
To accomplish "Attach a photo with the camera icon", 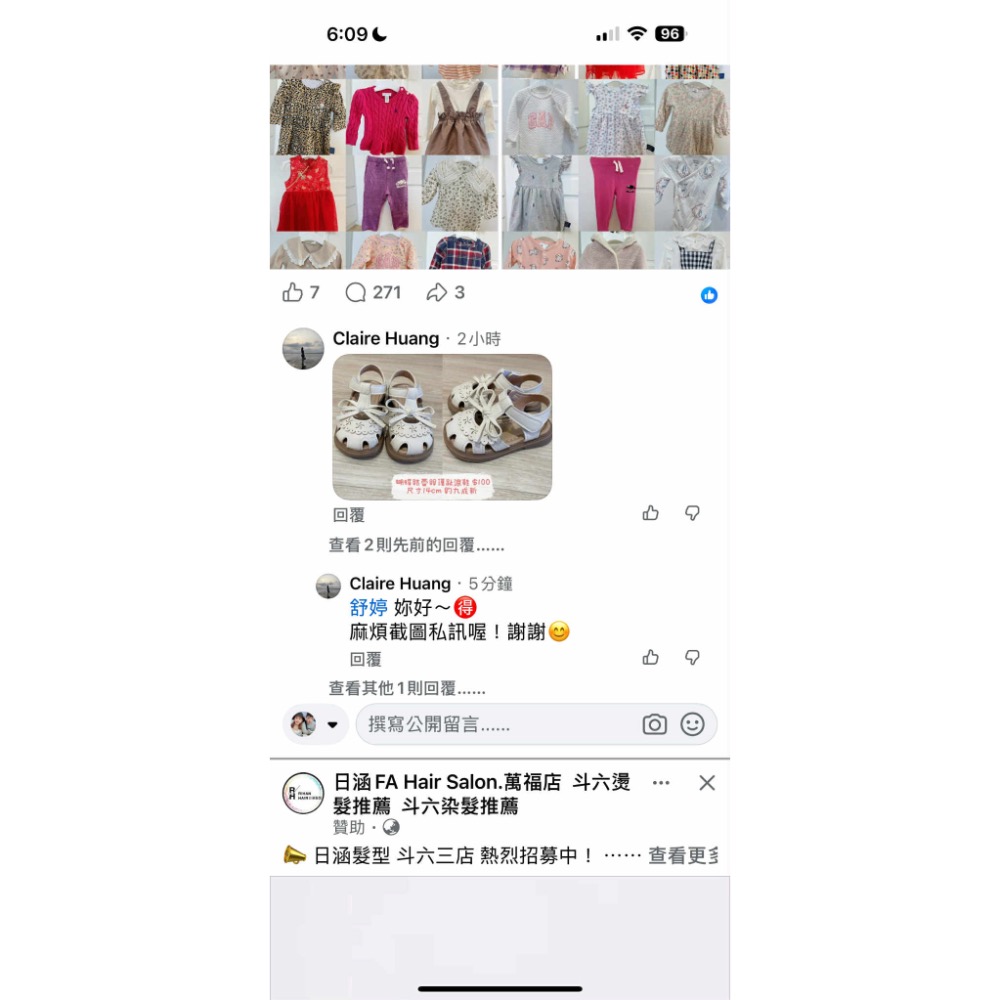I will point(654,724).
